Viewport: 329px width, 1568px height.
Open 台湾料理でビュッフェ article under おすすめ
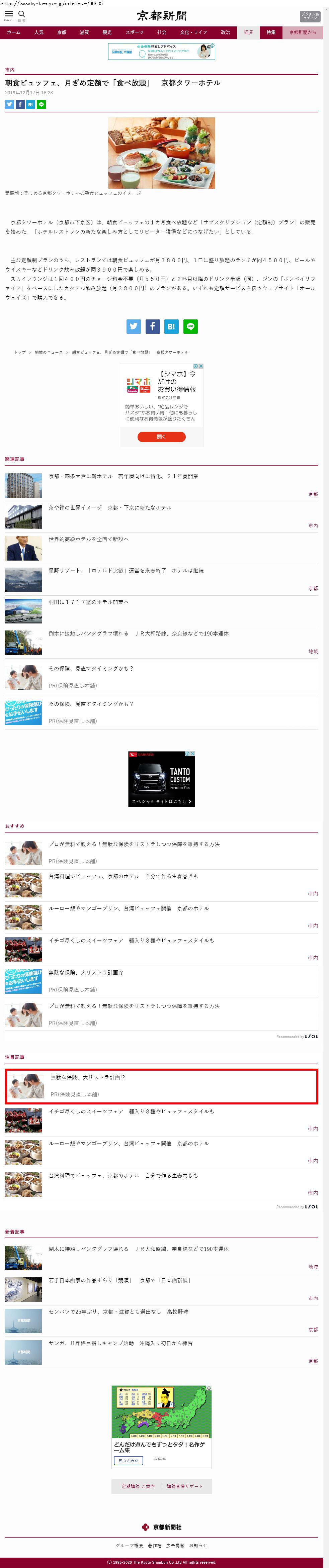pos(123,876)
